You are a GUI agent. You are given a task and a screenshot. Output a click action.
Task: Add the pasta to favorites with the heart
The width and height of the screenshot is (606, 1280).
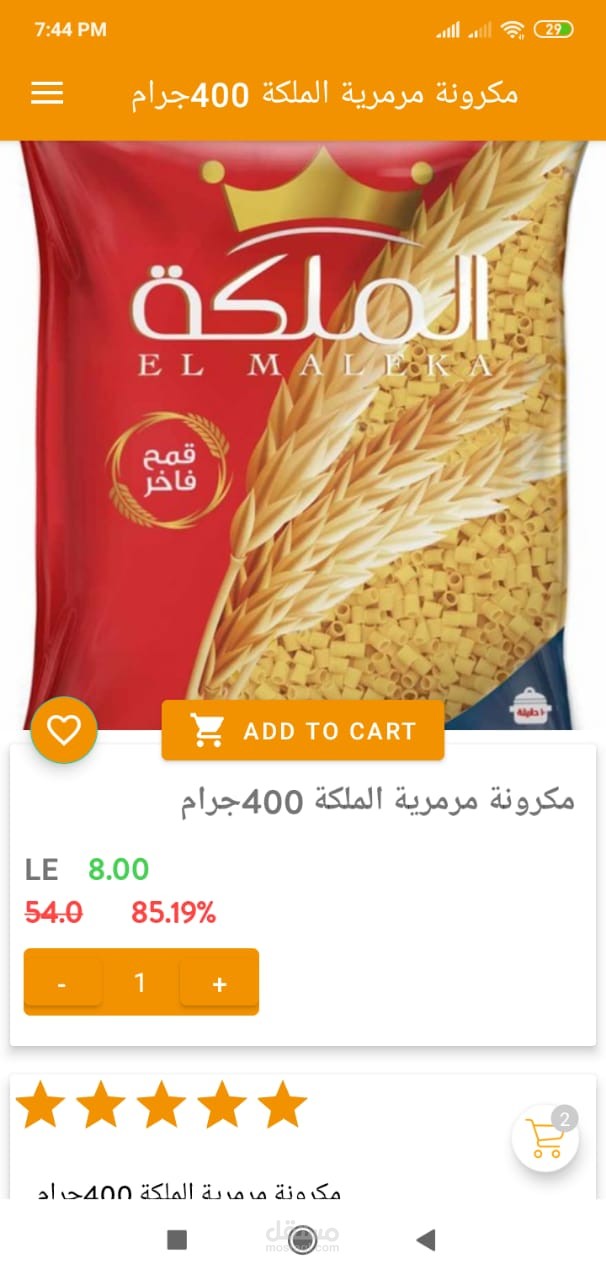(64, 730)
